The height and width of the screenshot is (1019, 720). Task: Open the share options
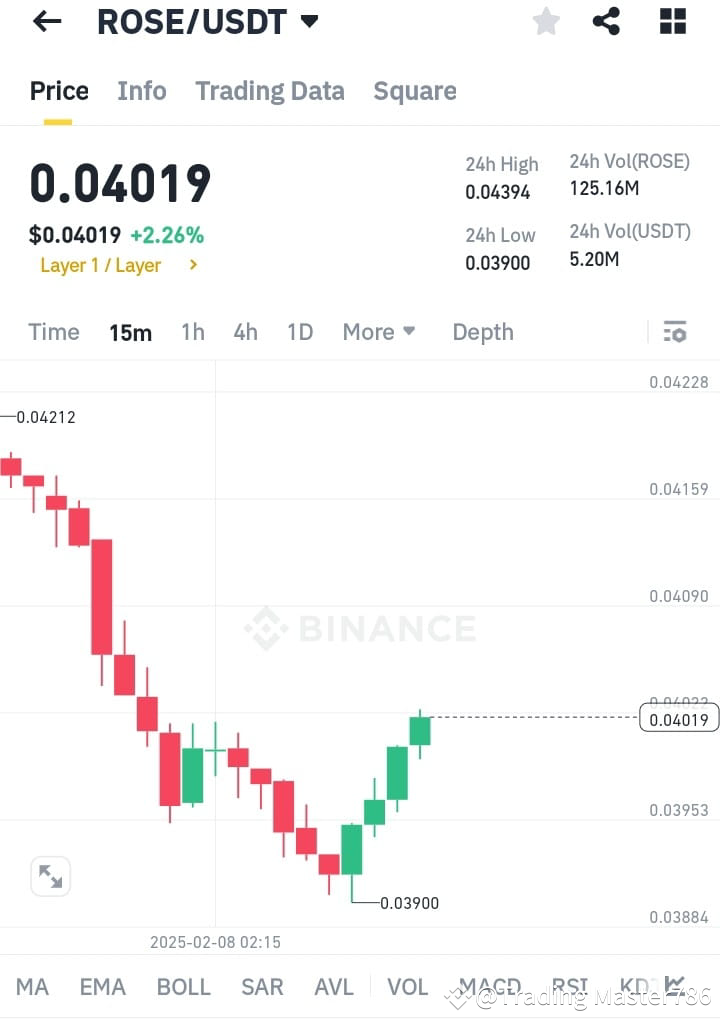(606, 21)
